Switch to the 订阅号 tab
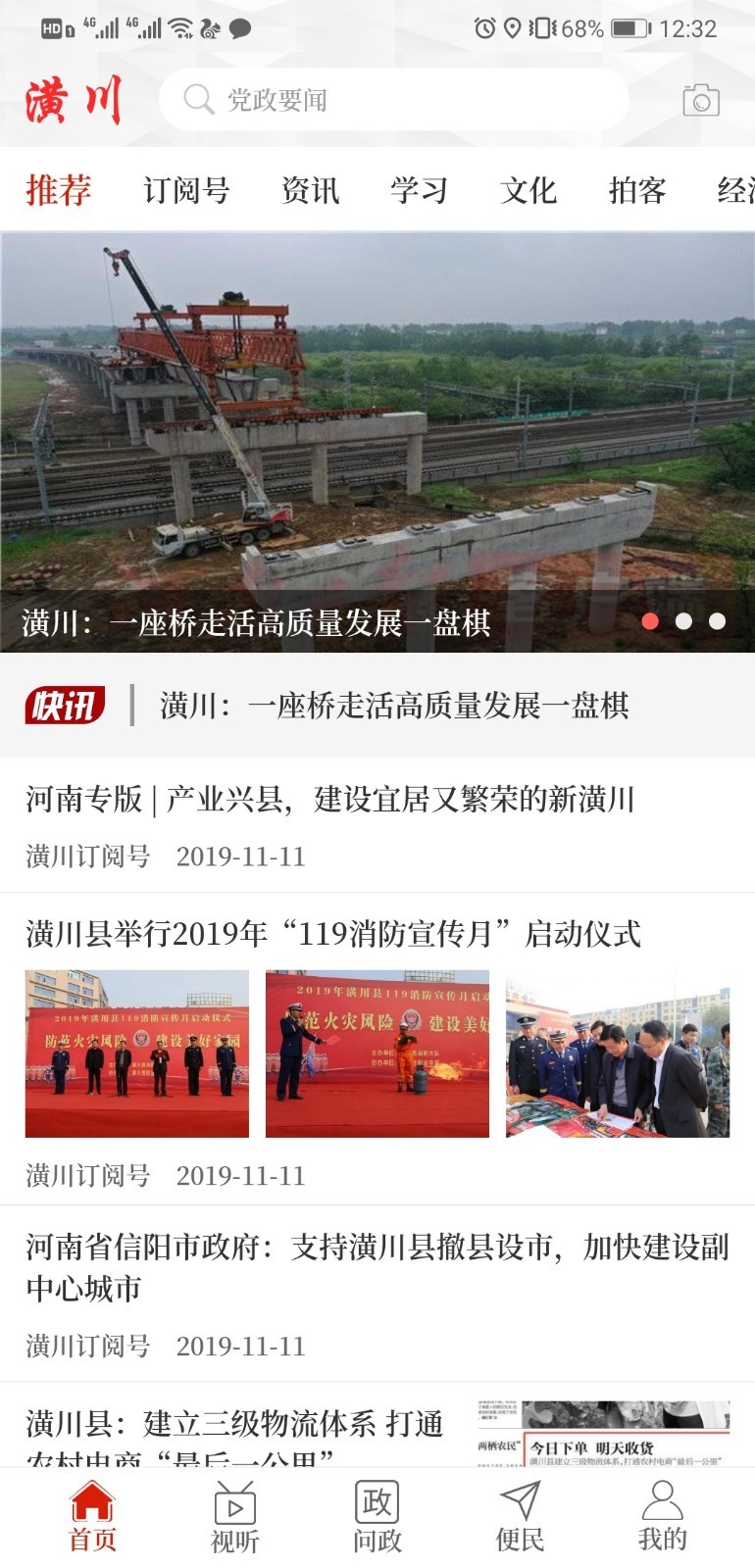Image resolution: width=755 pixels, height=1568 pixels. [186, 190]
